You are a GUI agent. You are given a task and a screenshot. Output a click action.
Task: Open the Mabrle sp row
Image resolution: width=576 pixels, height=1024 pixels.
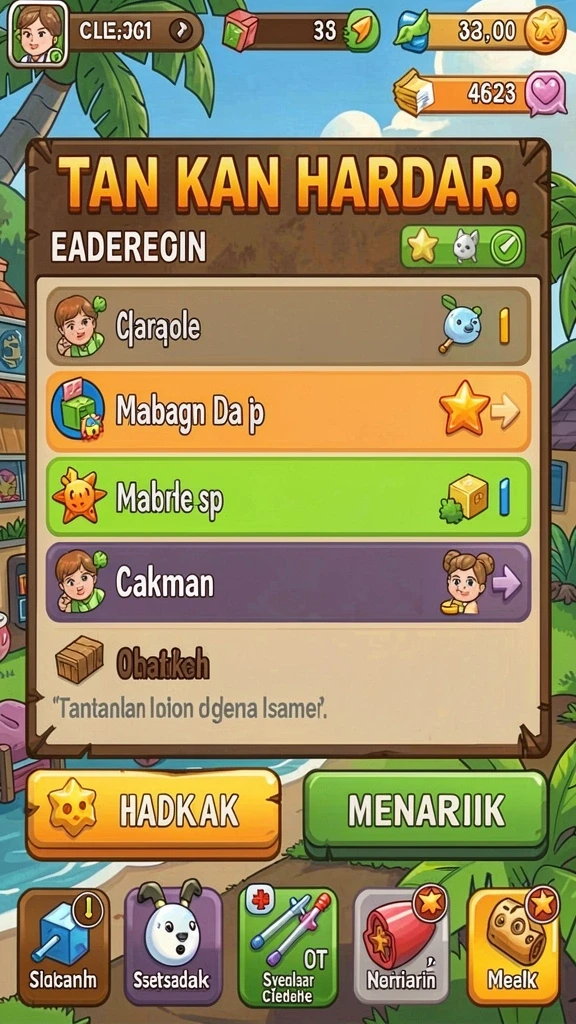point(288,498)
